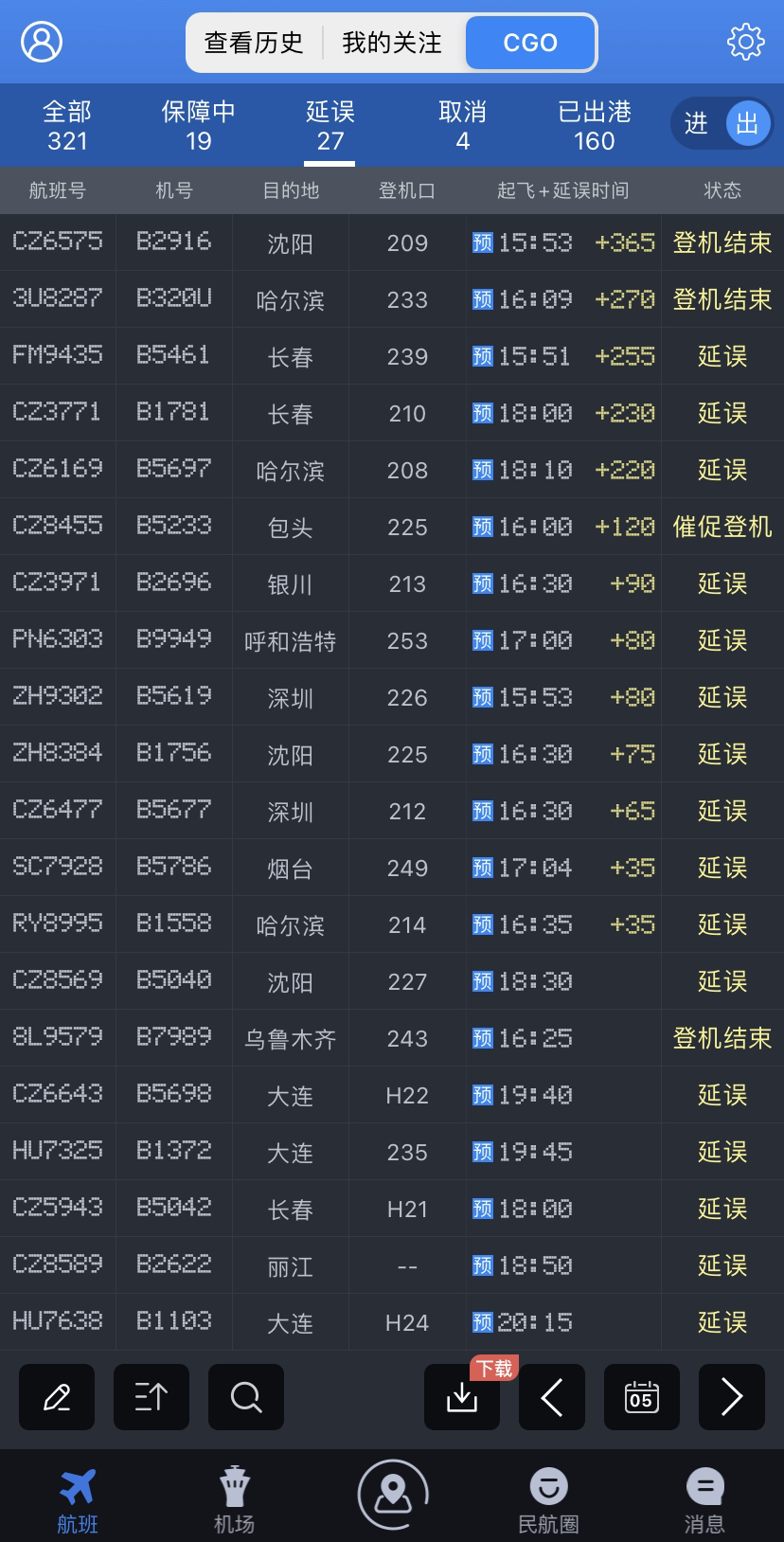
Task: Open the user profile icon
Action: (42, 42)
